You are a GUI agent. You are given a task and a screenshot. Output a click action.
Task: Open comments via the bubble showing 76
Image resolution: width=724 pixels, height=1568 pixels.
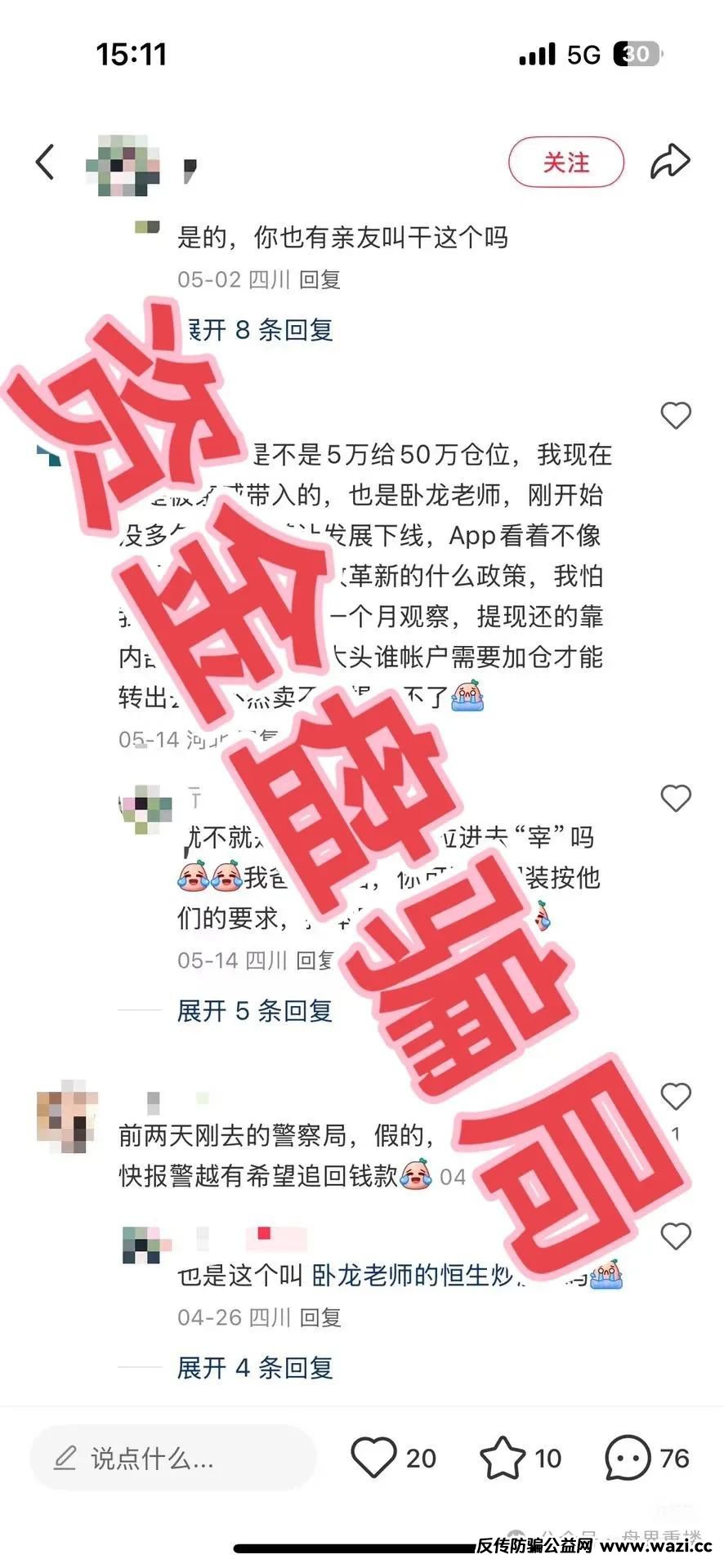[x=628, y=1458]
